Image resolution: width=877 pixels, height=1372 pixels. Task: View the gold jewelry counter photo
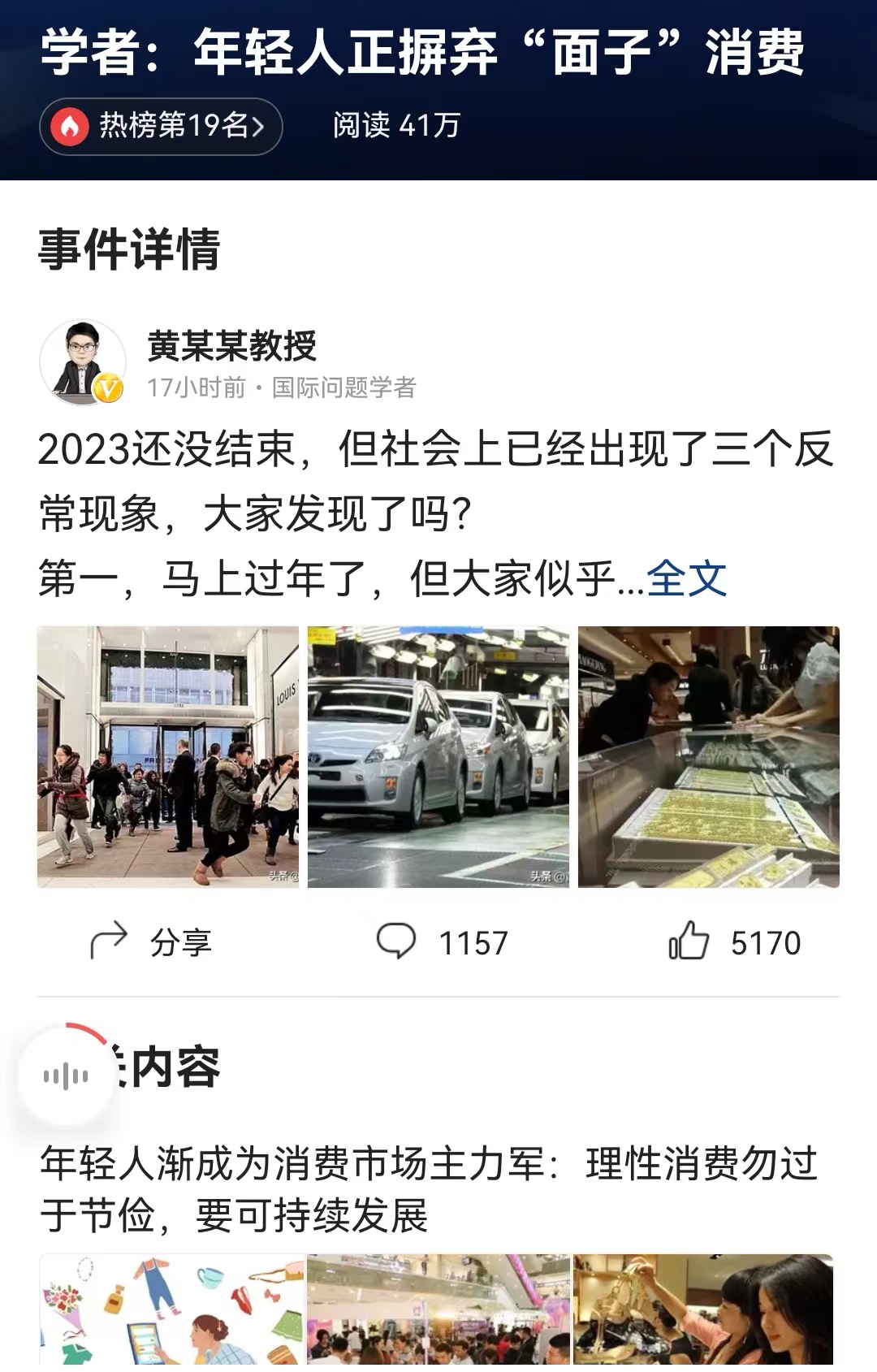(x=709, y=755)
